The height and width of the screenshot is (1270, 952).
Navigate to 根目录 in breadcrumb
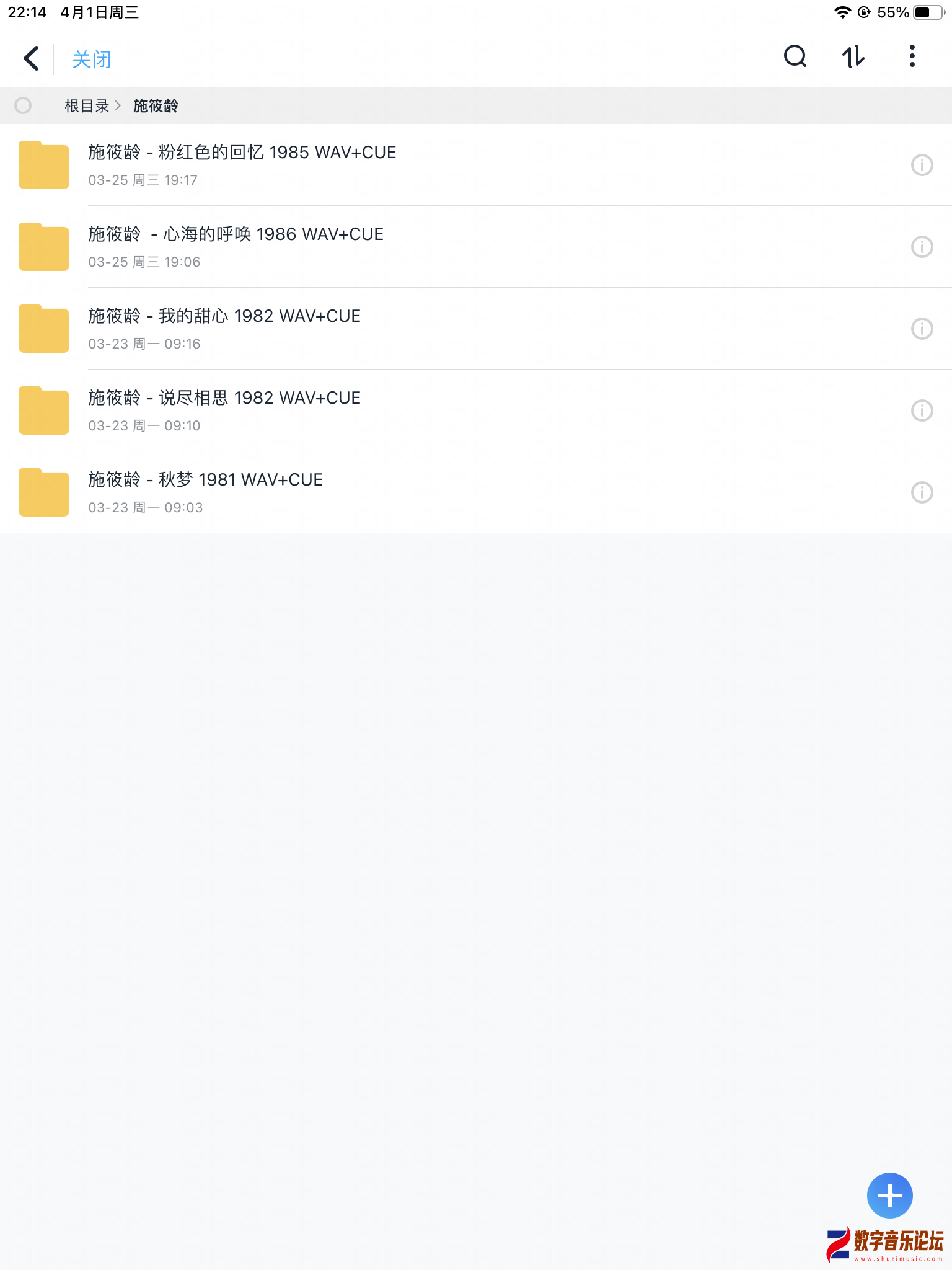click(87, 105)
